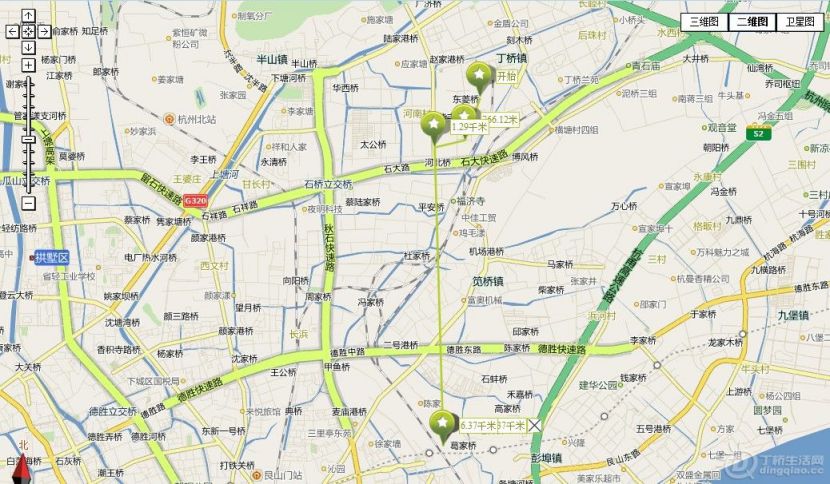
Task: Pan the map up with the arrow
Action: coord(28,17)
